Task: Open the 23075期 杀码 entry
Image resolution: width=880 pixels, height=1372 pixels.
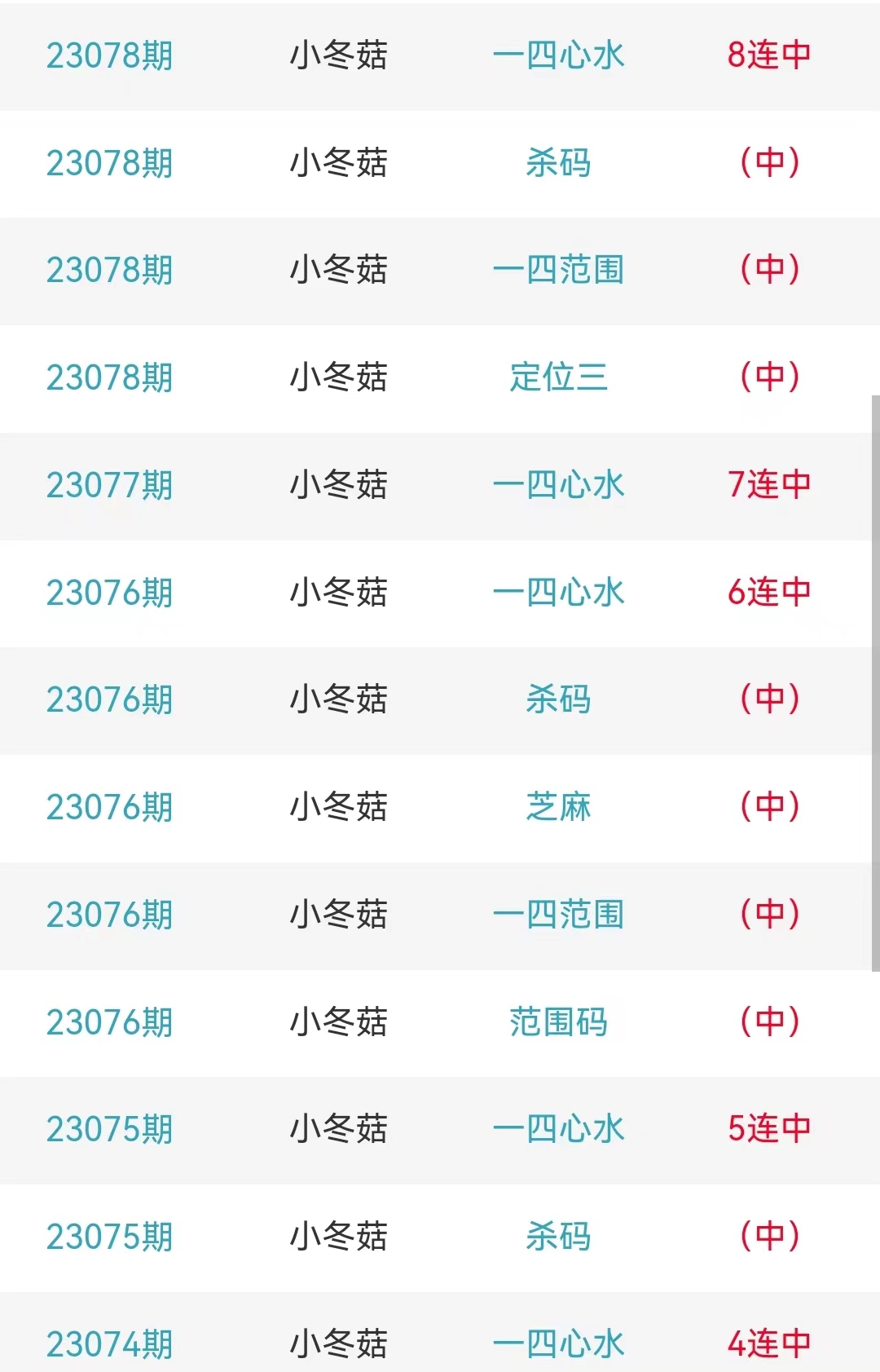Action: (558, 1237)
